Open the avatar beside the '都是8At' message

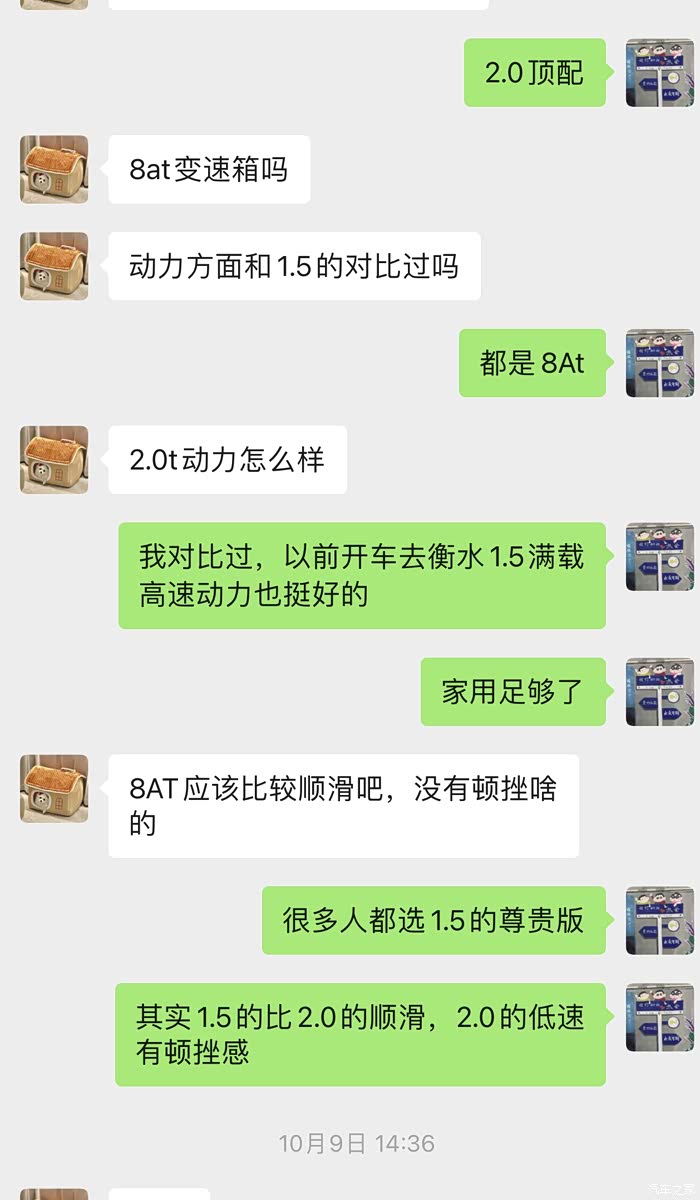[x=659, y=363]
